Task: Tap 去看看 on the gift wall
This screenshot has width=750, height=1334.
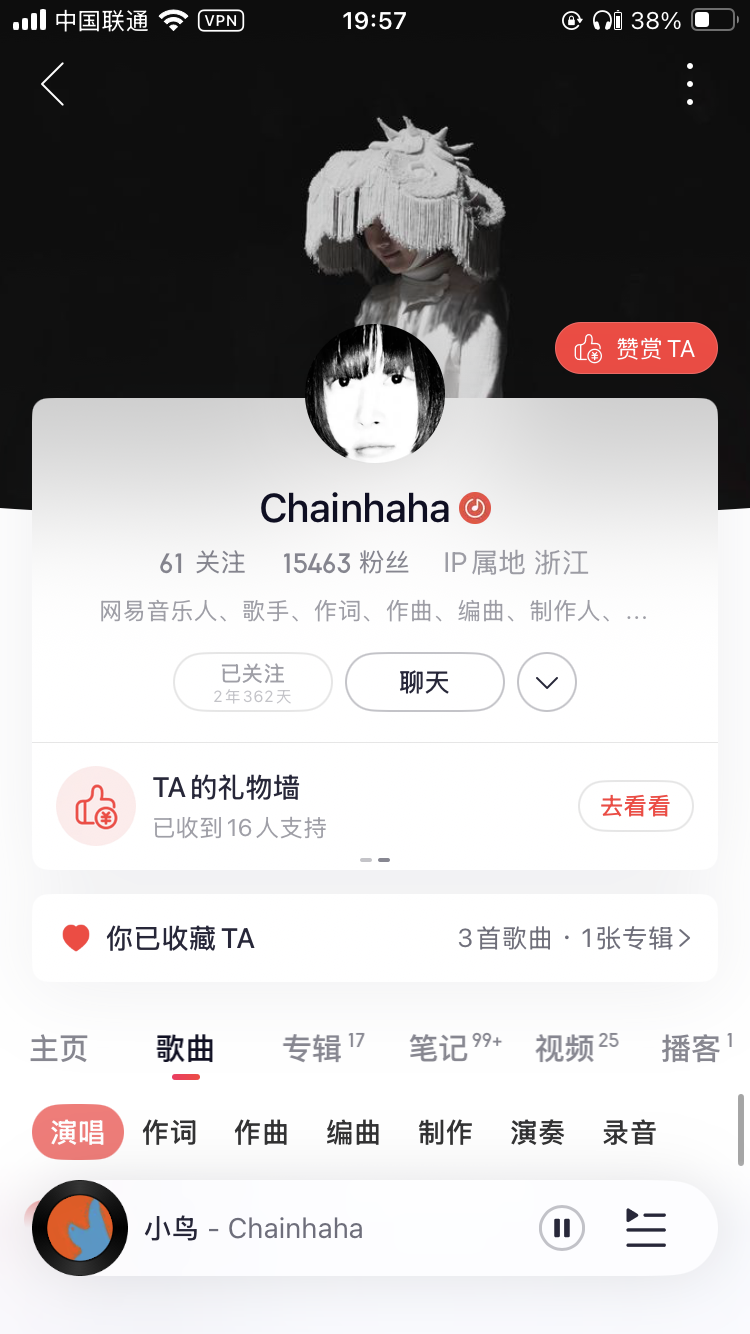Action: tap(635, 806)
